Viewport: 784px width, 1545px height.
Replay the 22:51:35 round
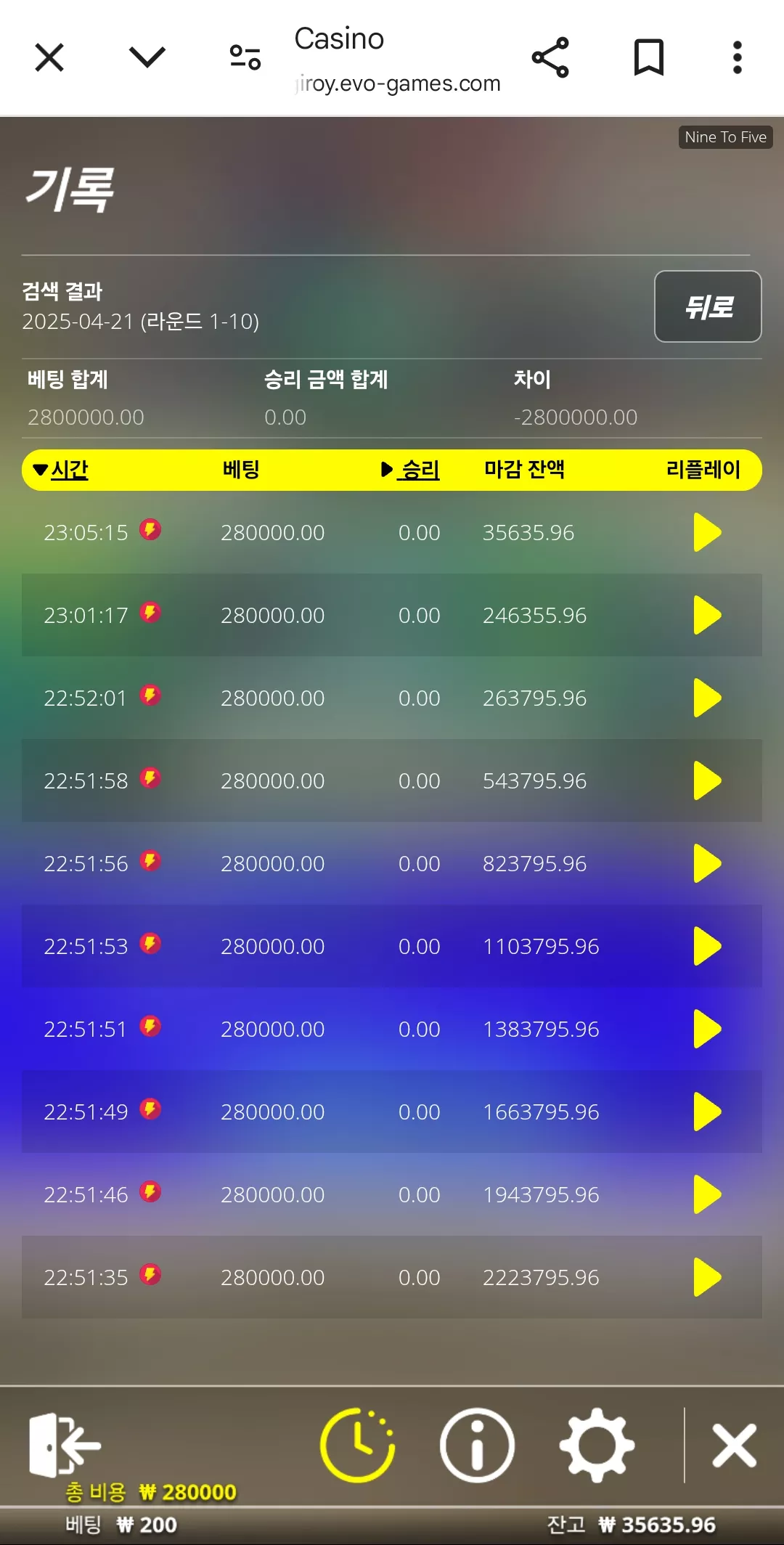[x=707, y=1277]
